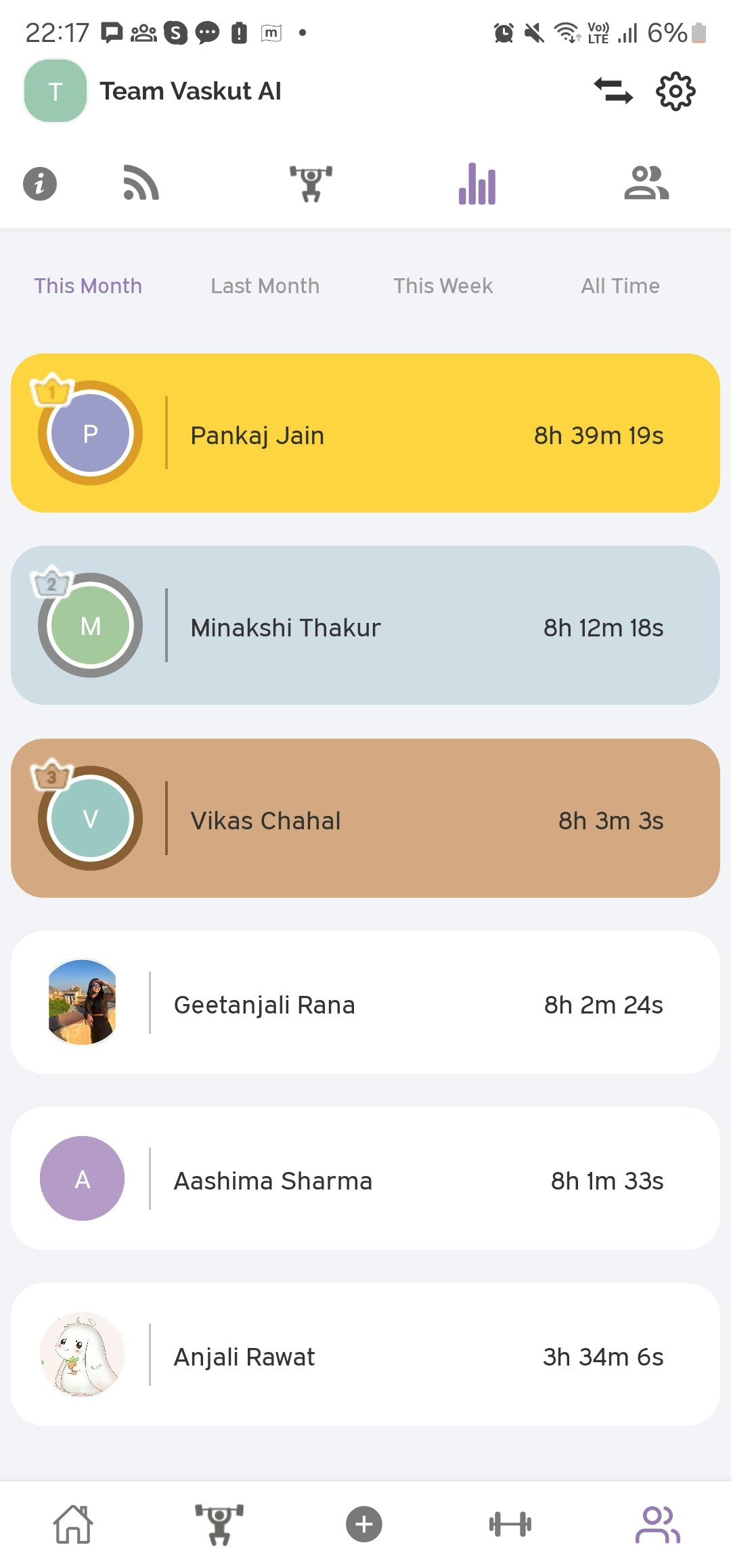Show This Week rankings
Screen dimensions: 731x1568
tap(443, 286)
